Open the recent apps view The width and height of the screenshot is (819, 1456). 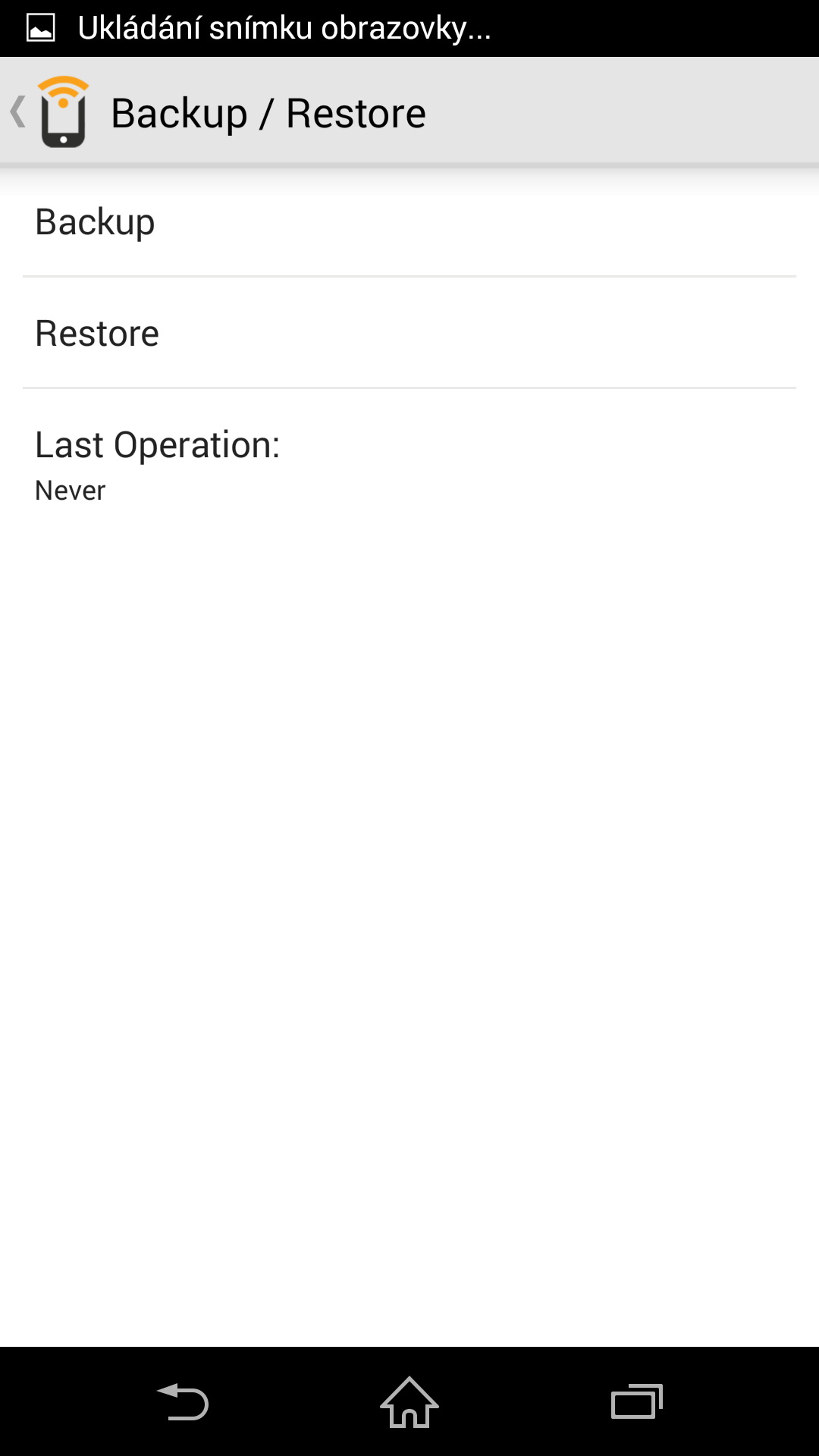coord(637,1401)
